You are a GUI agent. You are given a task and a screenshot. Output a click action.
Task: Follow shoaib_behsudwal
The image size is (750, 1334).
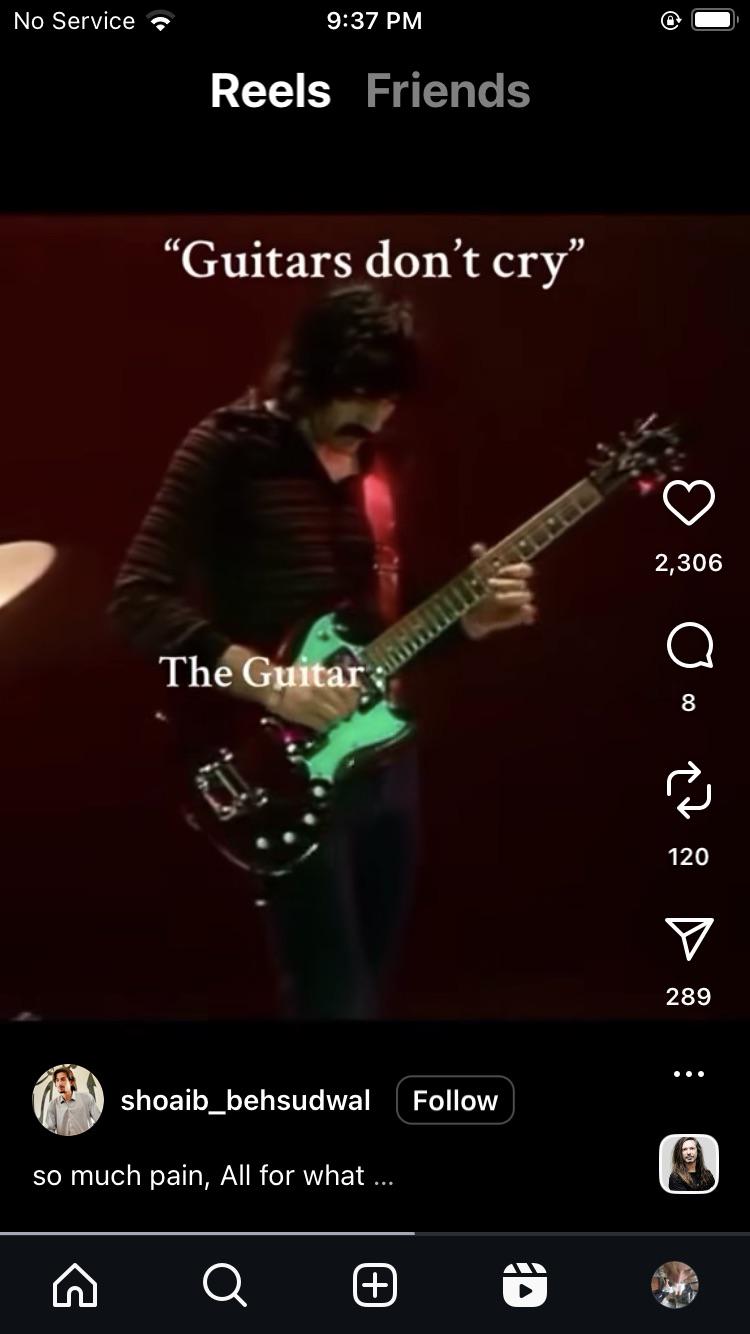455,1100
